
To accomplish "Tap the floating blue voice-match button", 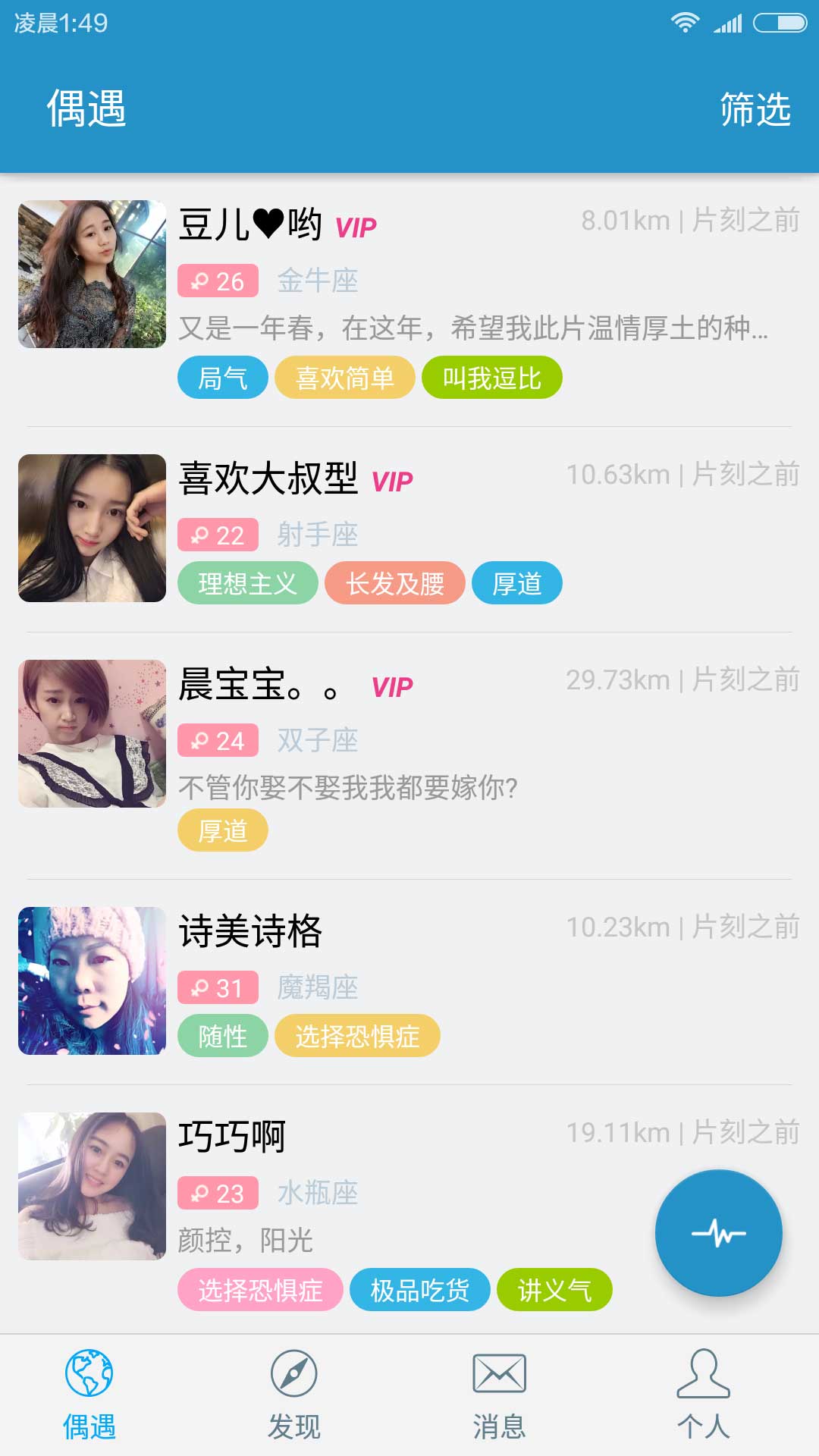I will point(720,1233).
